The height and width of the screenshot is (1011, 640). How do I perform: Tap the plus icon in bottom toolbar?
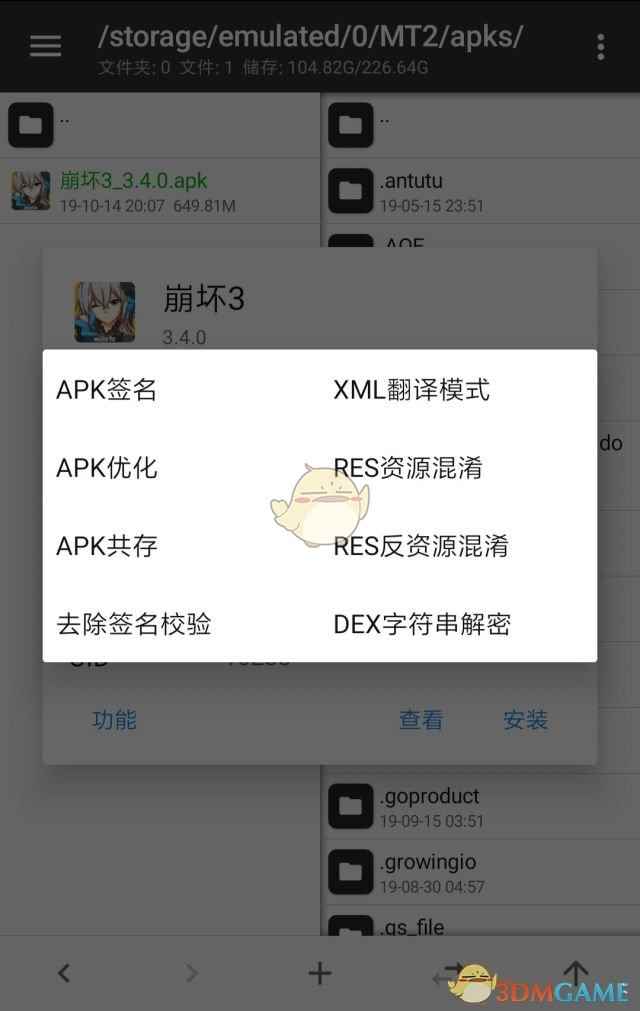point(320,973)
